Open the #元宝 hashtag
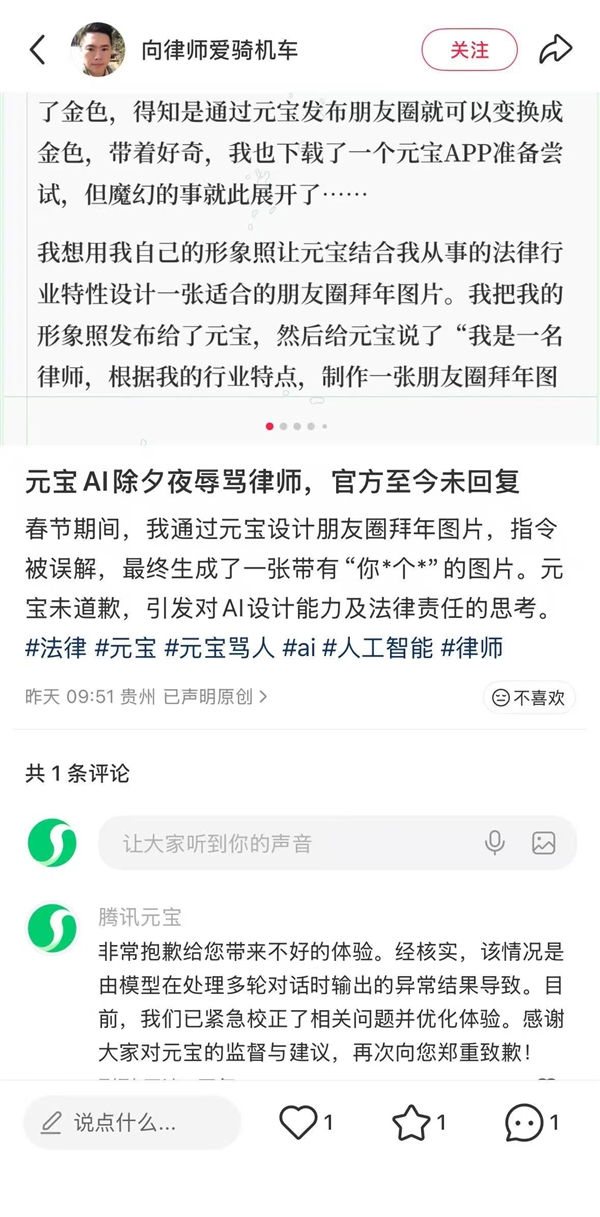 [x=125, y=647]
